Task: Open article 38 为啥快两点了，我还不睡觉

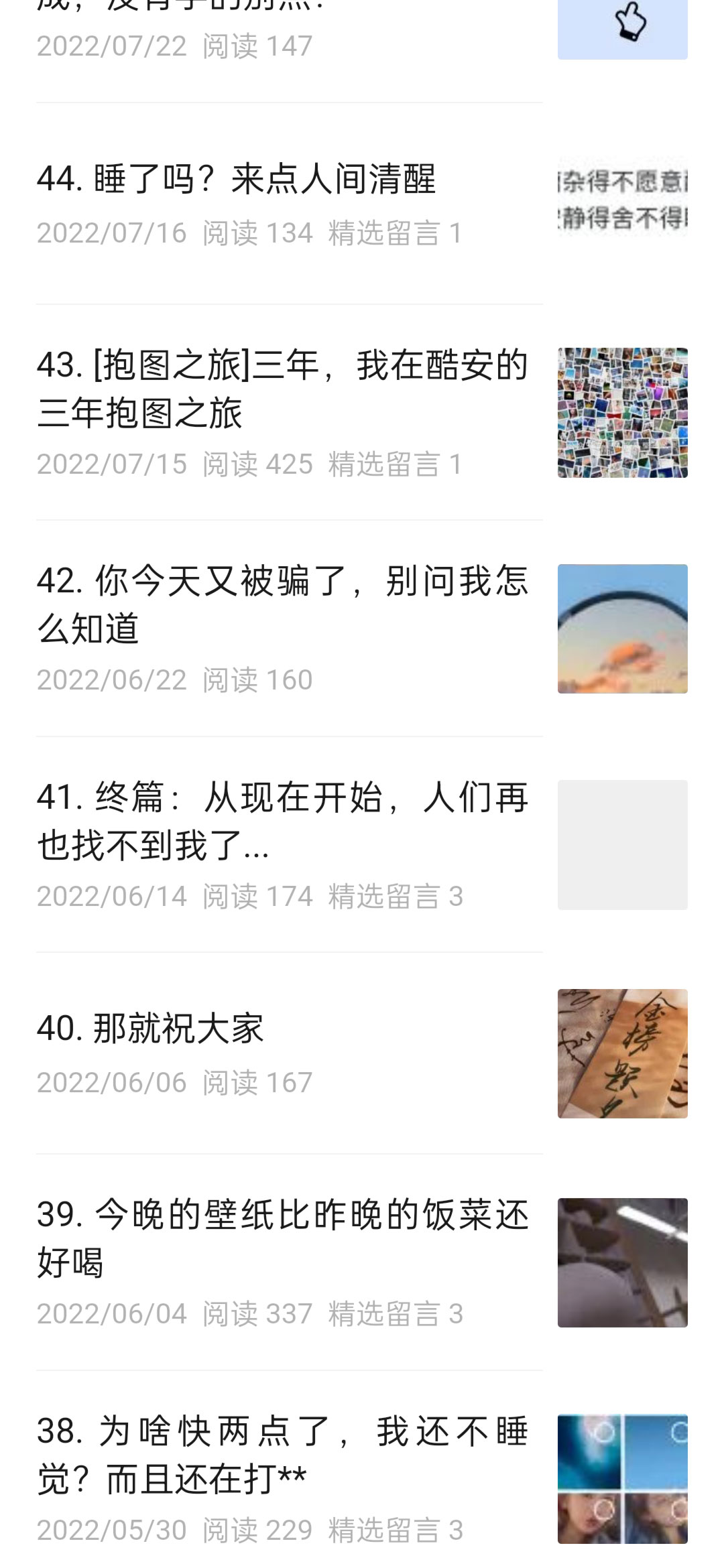Action: (x=282, y=1454)
